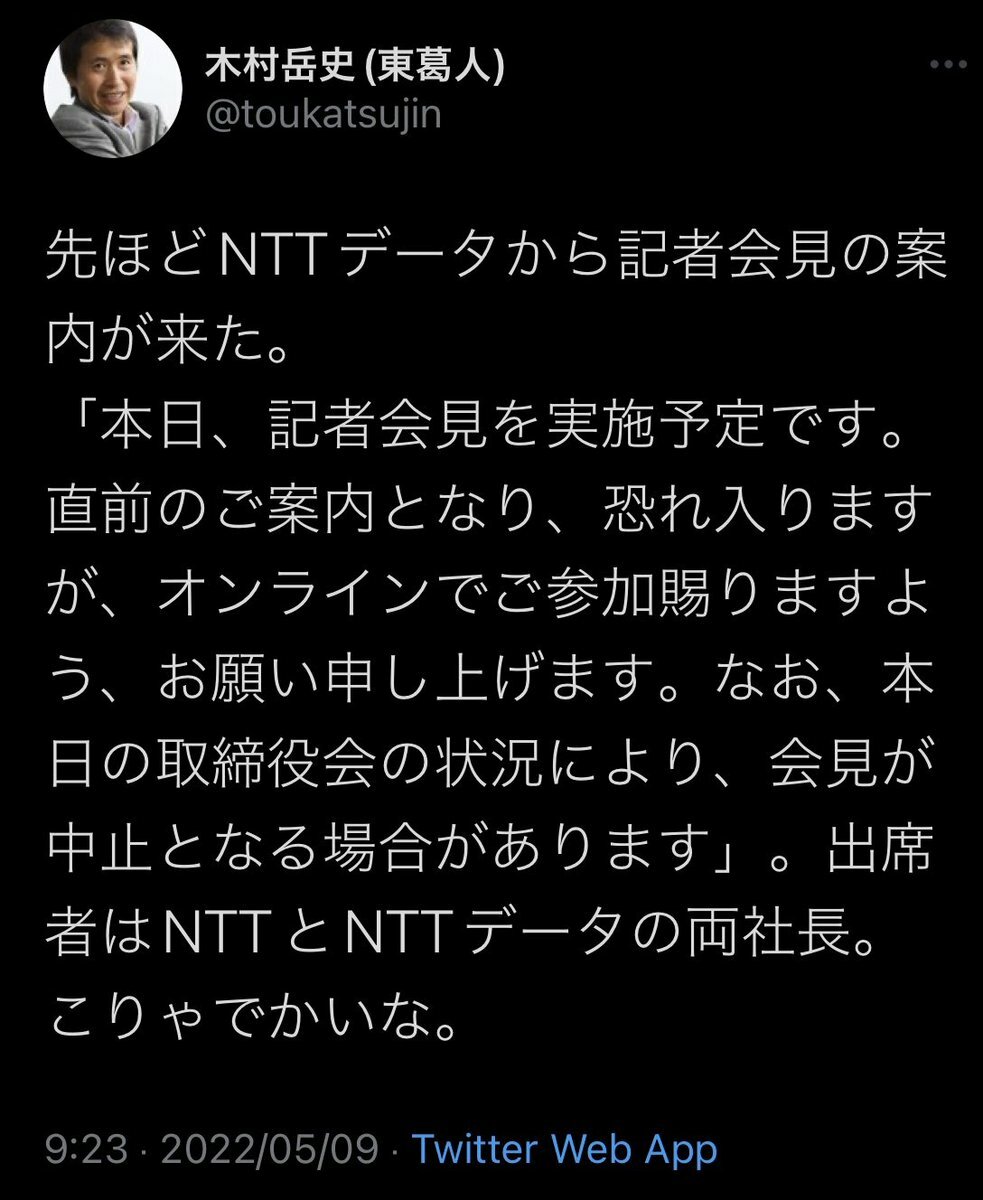Open the Twitter Web App source link
The height and width of the screenshot is (1200, 983).
[564, 1149]
